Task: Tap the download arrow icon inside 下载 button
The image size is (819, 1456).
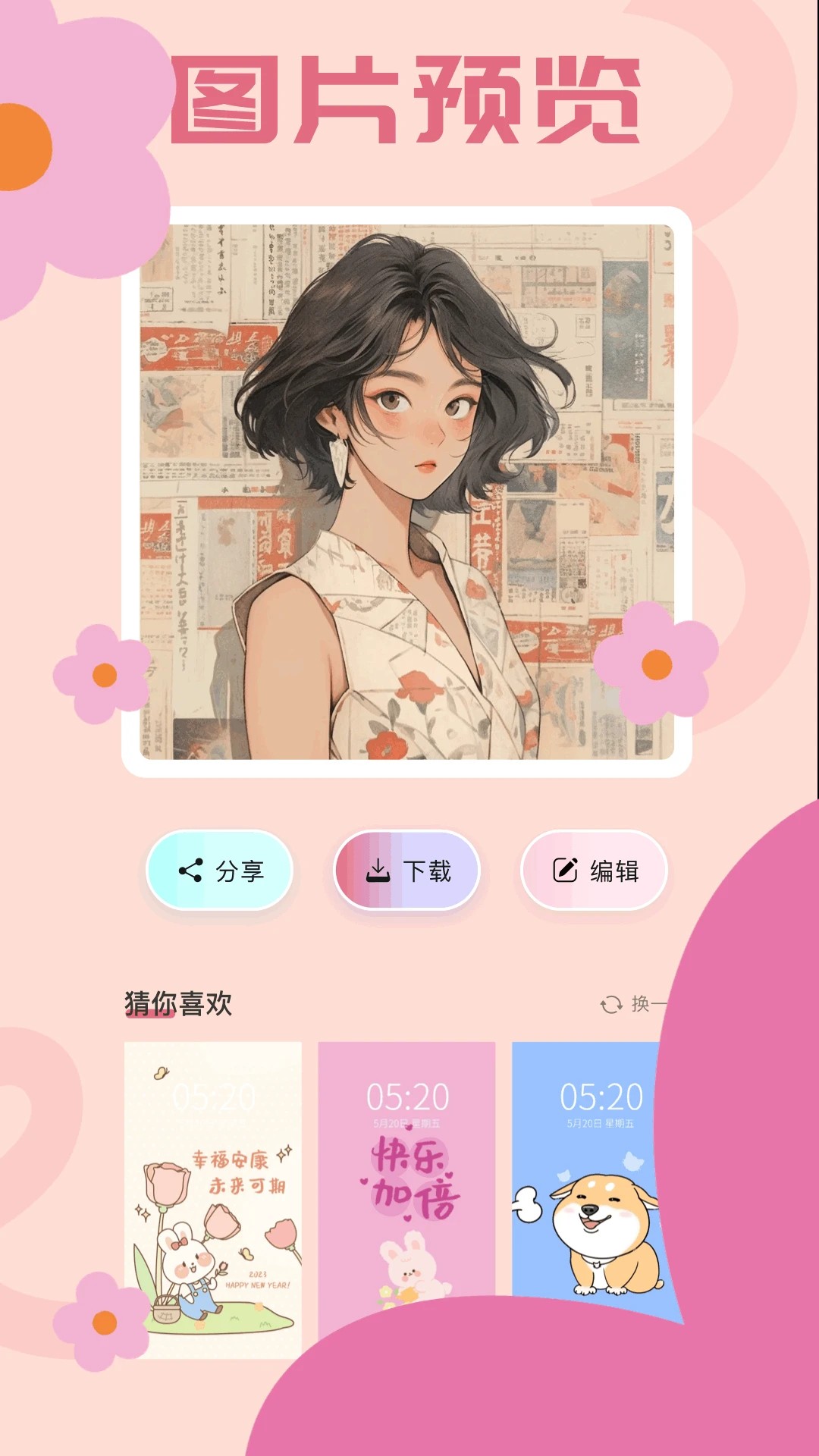Action: 378,871
